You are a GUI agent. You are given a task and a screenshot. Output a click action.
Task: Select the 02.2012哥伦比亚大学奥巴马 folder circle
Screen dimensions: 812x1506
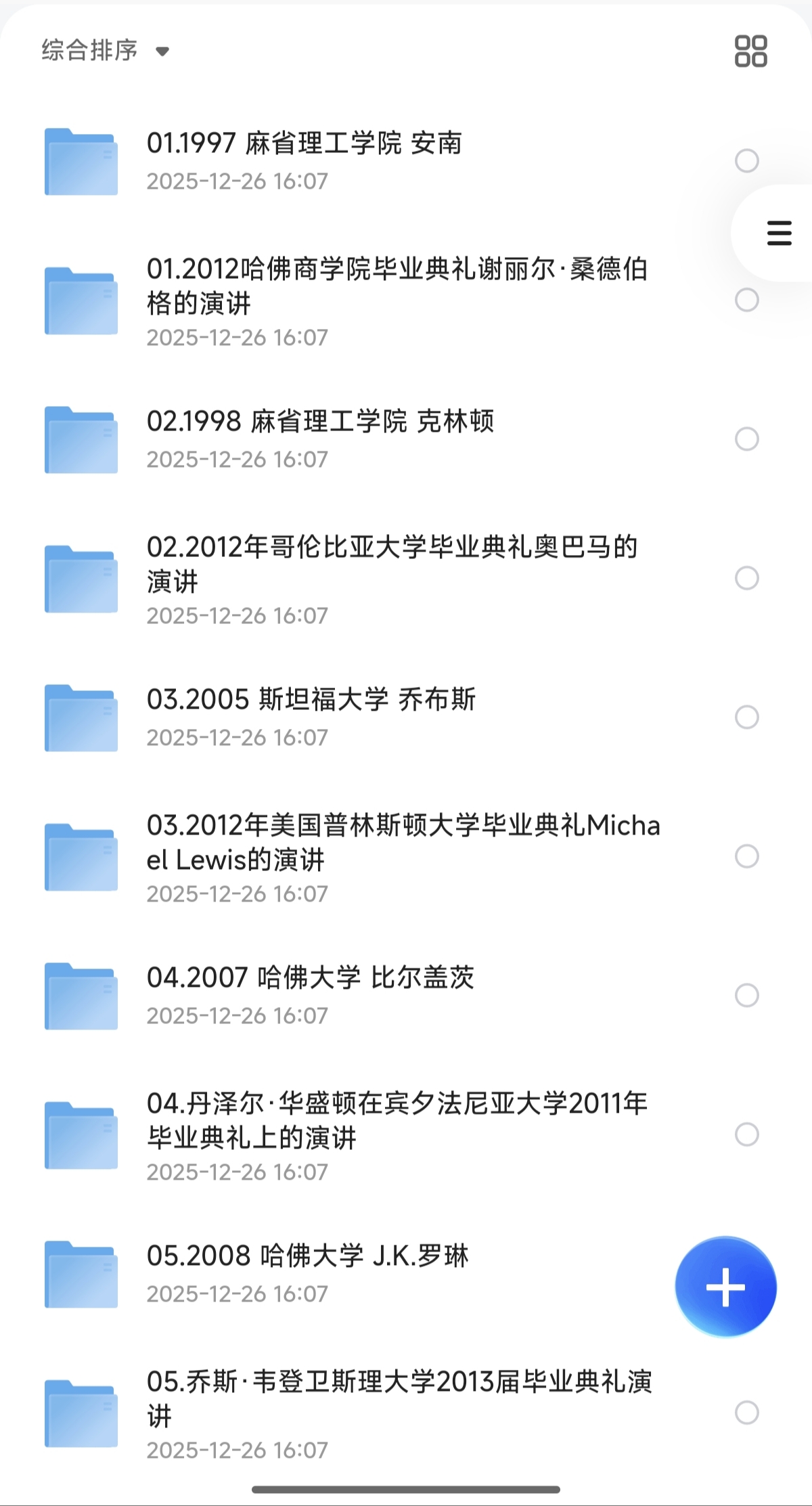[x=746, y=579]
